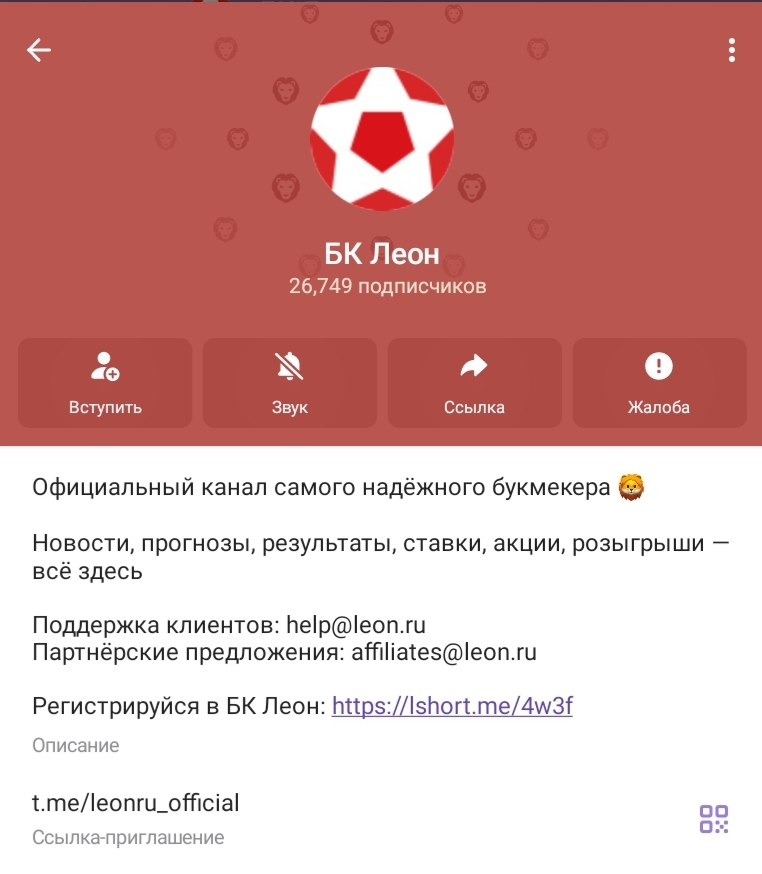Open the three-dot overflow menu
762x874 pixels.
[732, 50]
